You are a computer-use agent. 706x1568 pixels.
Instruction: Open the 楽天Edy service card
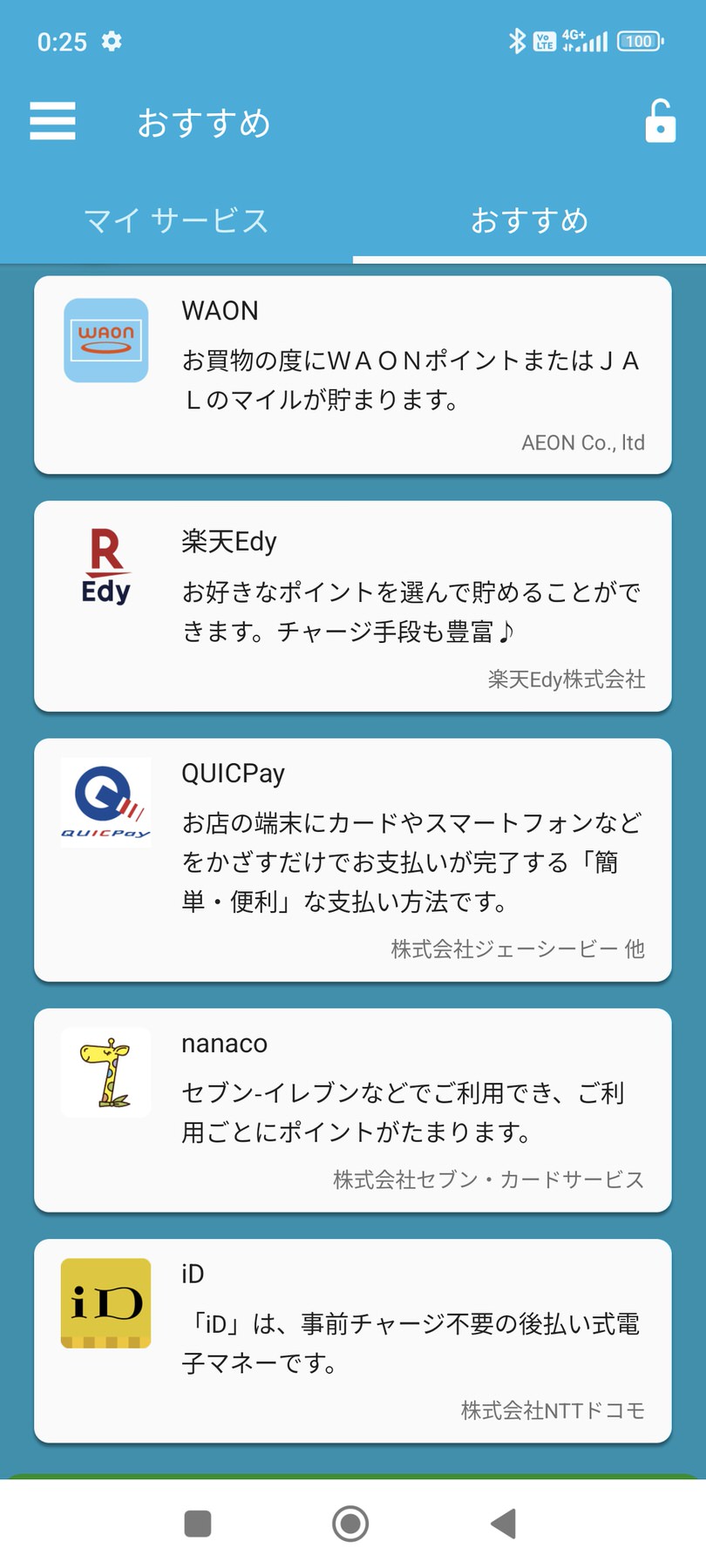(352, 606)
